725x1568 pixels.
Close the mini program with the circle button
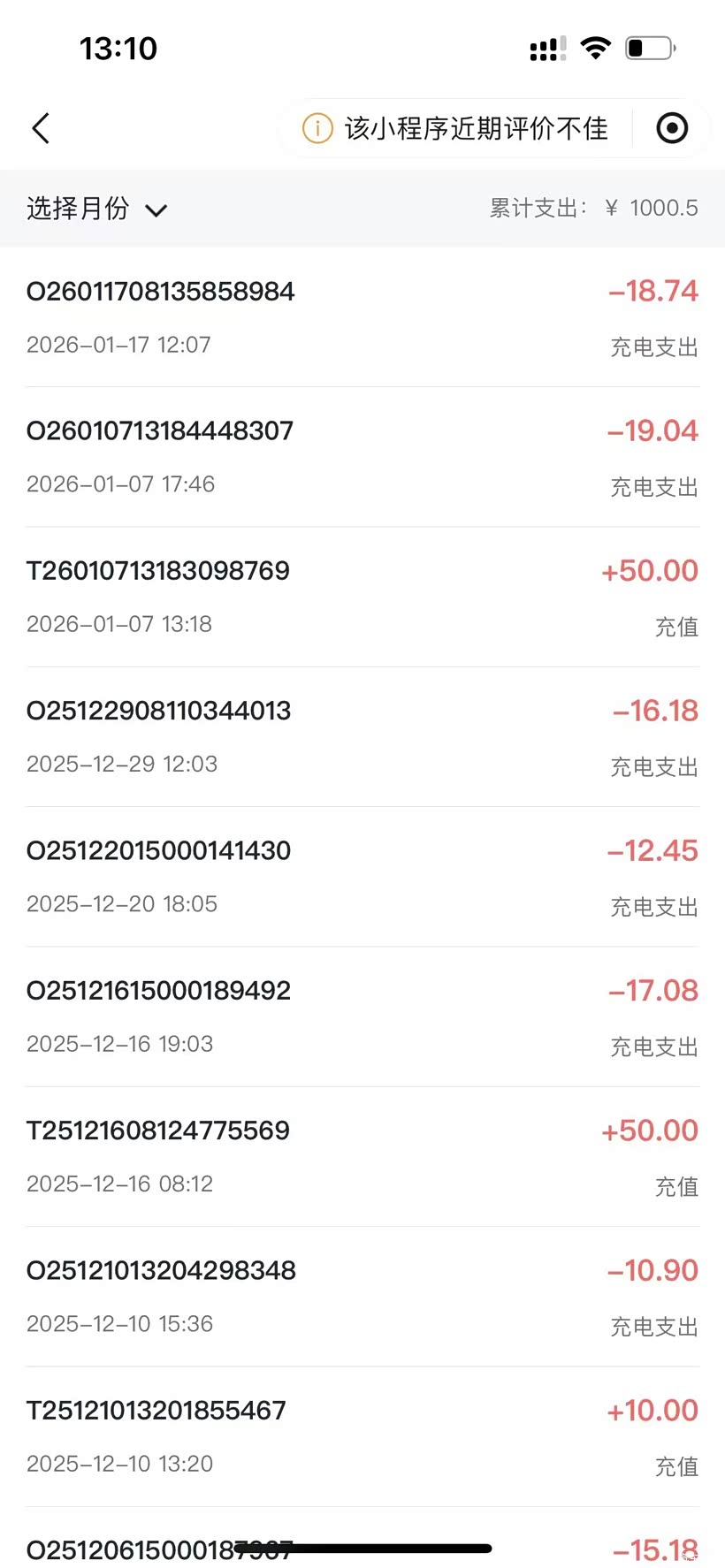[672, 128]
